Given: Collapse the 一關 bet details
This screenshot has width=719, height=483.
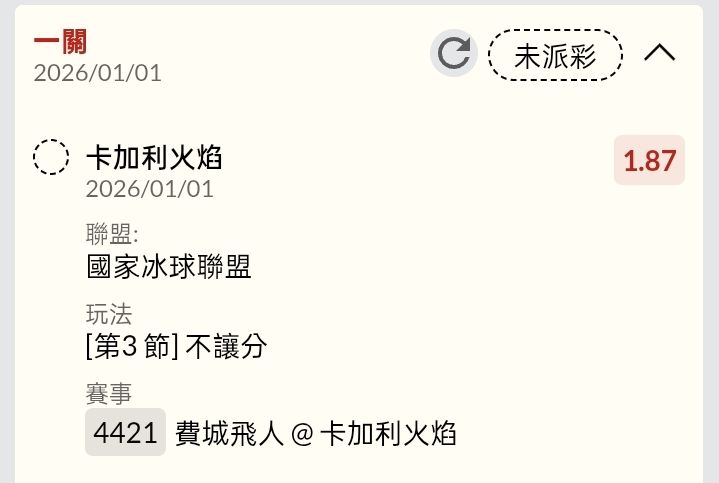Looking at the screenshot, I should (x=659, y=53).
